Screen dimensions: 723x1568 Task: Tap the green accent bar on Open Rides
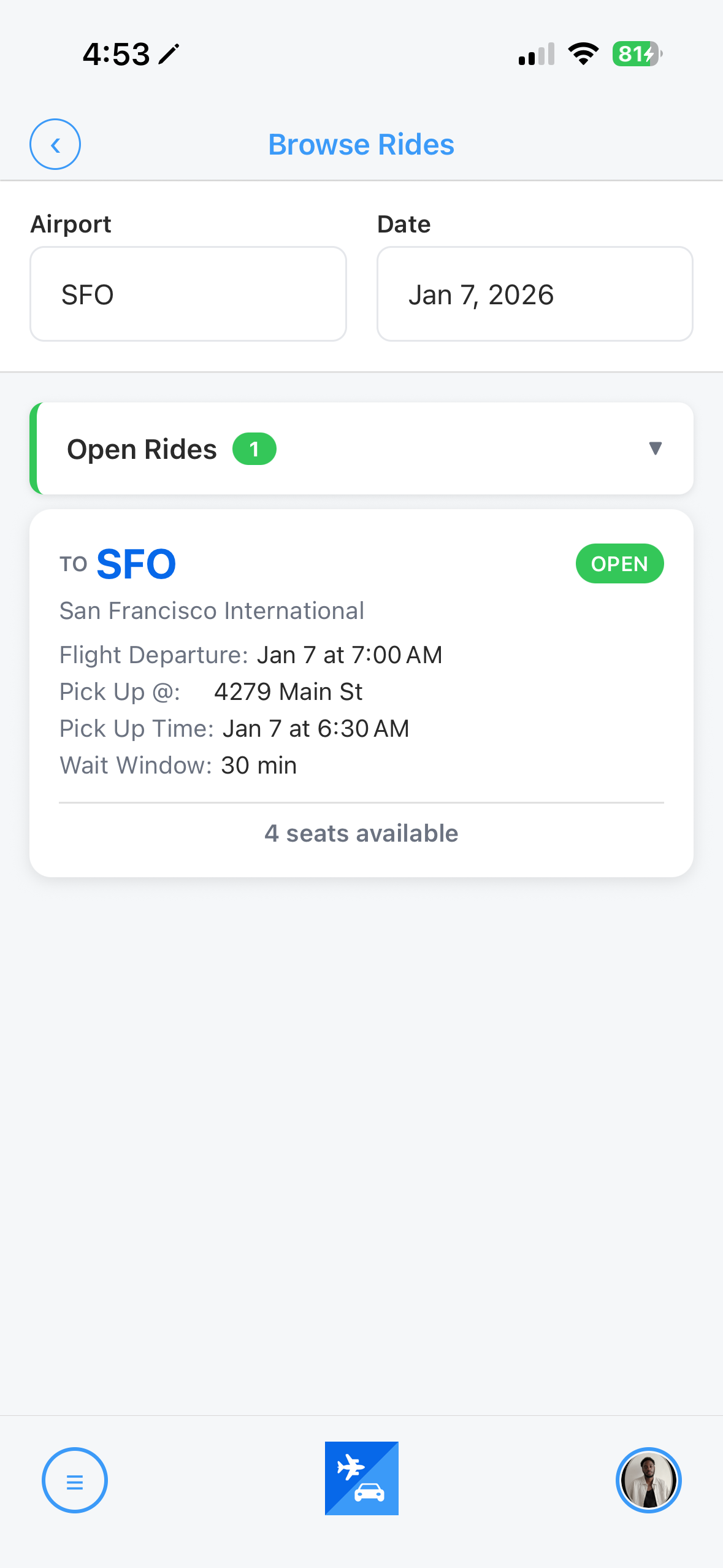click(x=34, y=448)
